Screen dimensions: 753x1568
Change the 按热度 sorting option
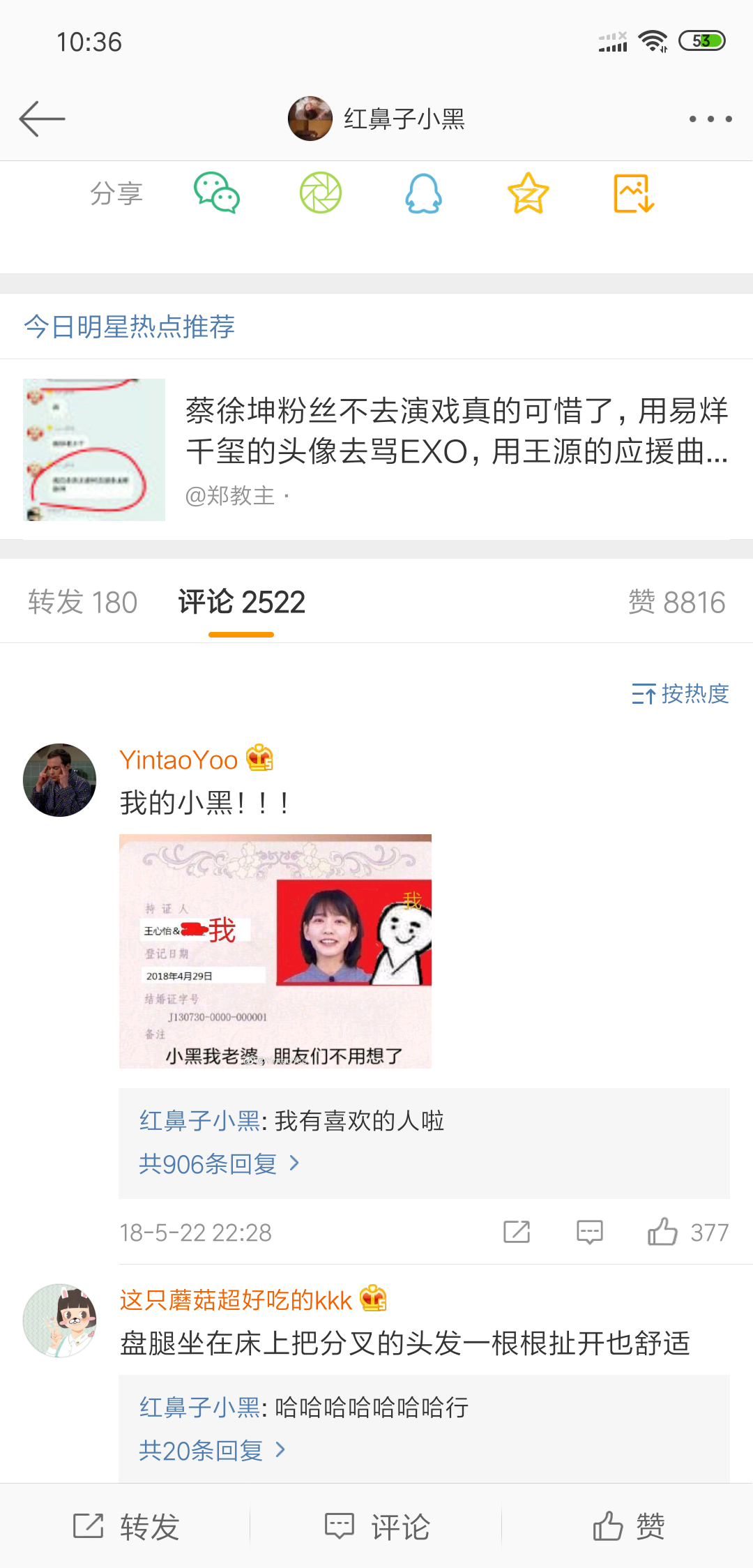[x=680, y=694]
